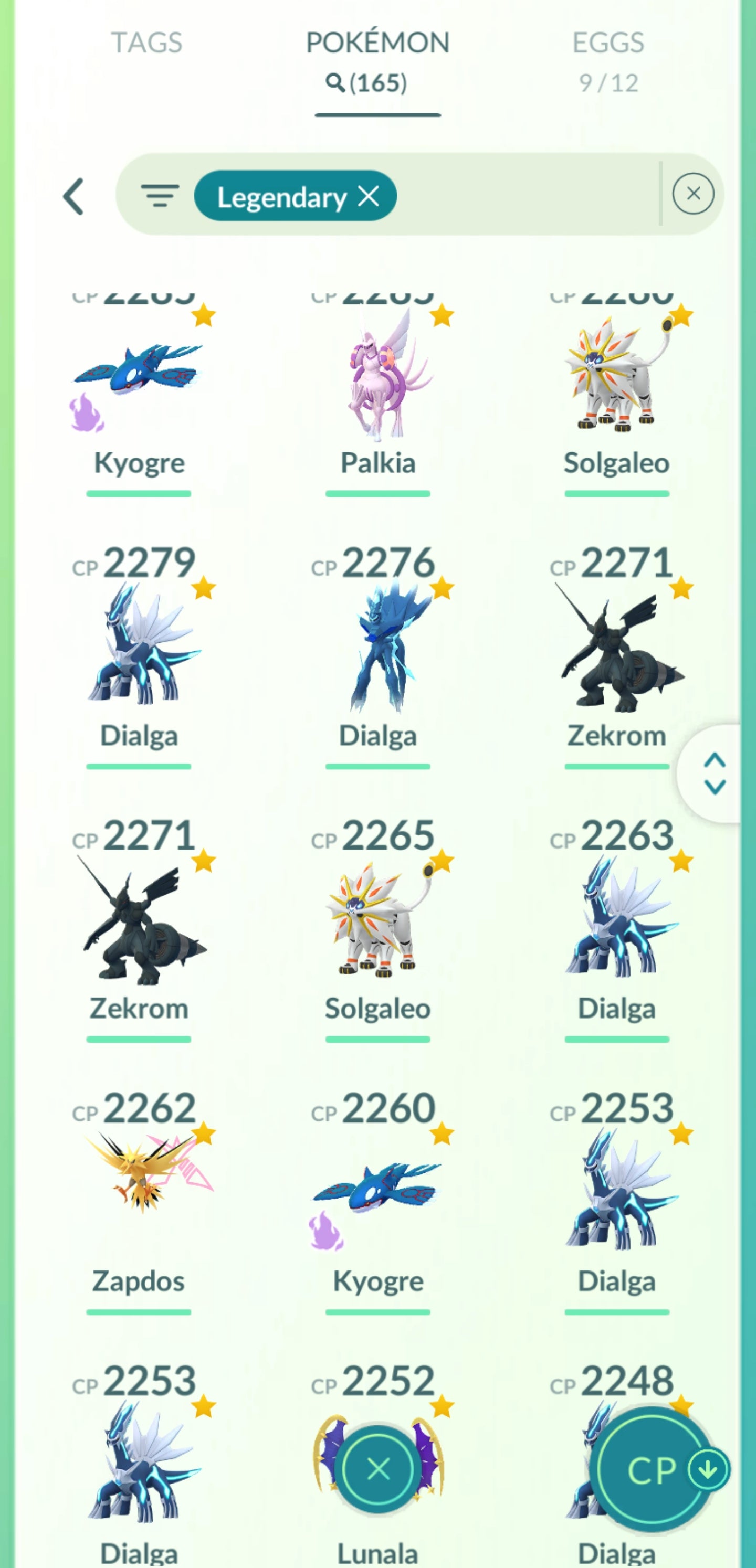Close the Pokémon list with the X button
Viewport: 756px width, 1568px height.
[379, 1469]
